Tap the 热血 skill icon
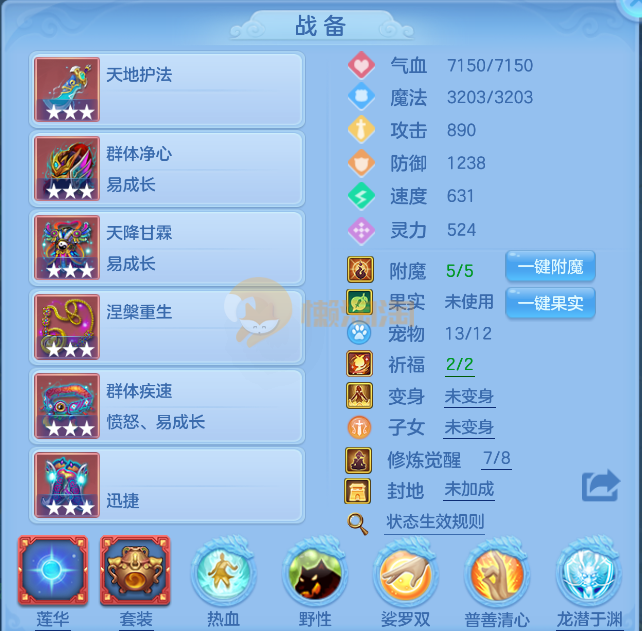Image resolution: width=642 pixels, height=631 pixels. [x=224, y=575]
